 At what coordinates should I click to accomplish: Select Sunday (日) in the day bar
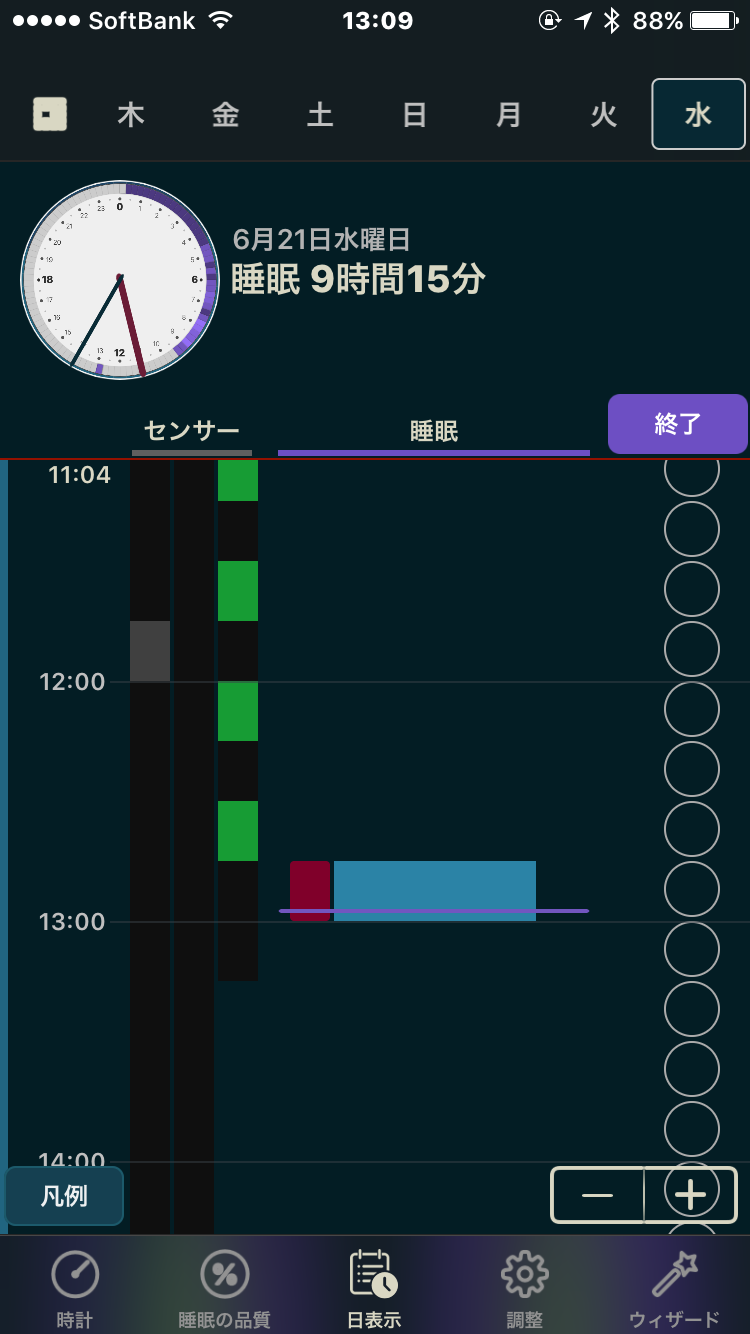pyautogui.click(x=414, y=115)
